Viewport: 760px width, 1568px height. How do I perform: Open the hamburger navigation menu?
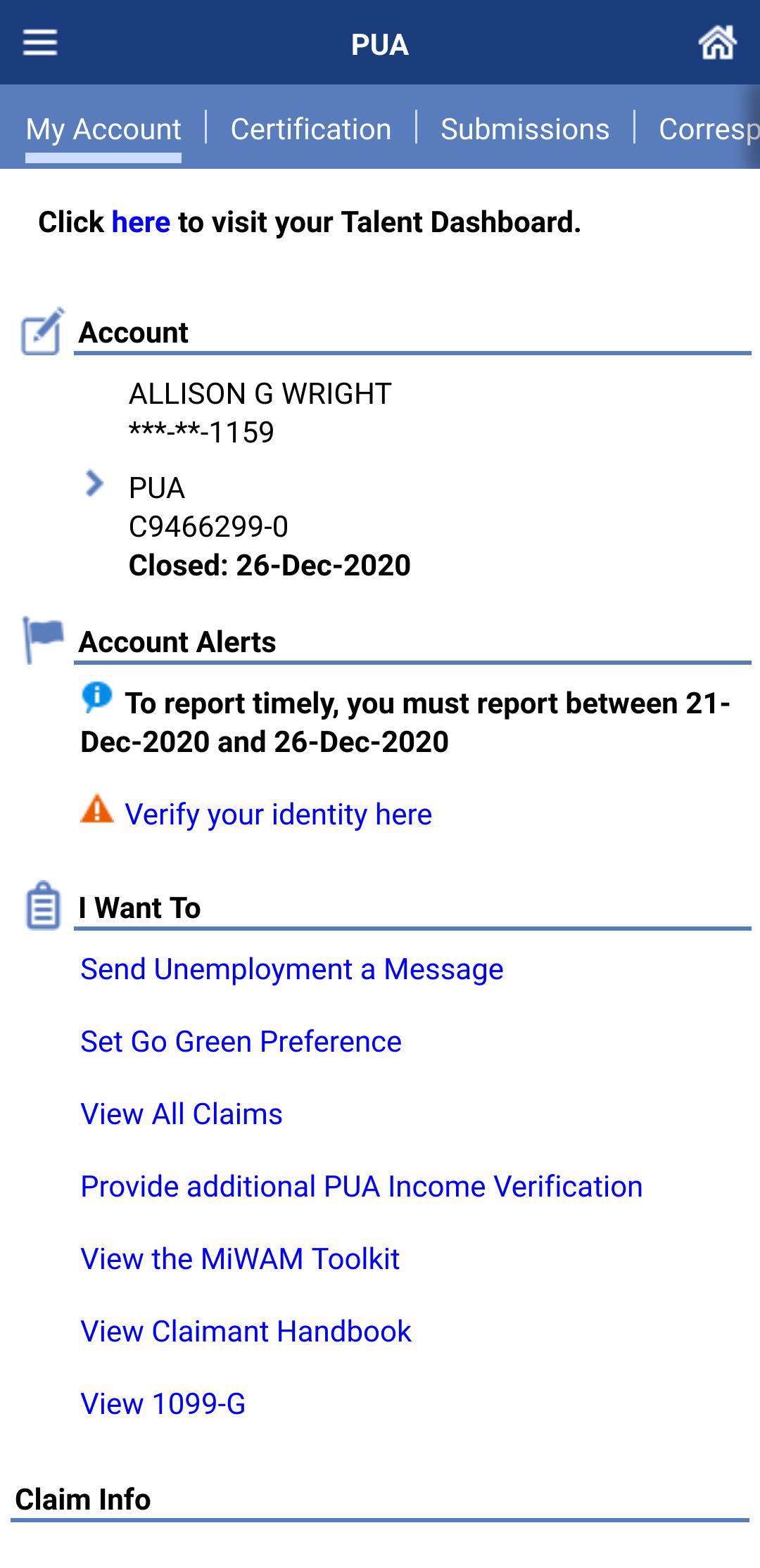(40, 43)
